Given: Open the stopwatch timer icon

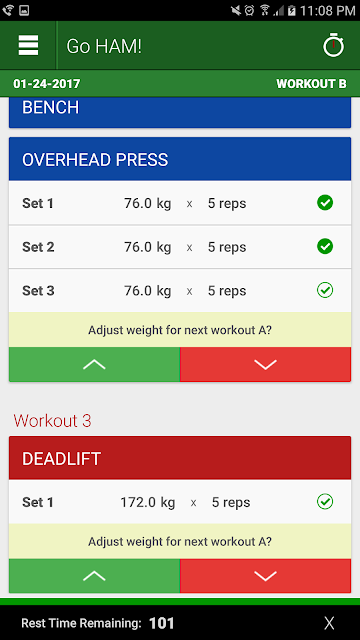Looking at the screenshot, I should (333, 45).
